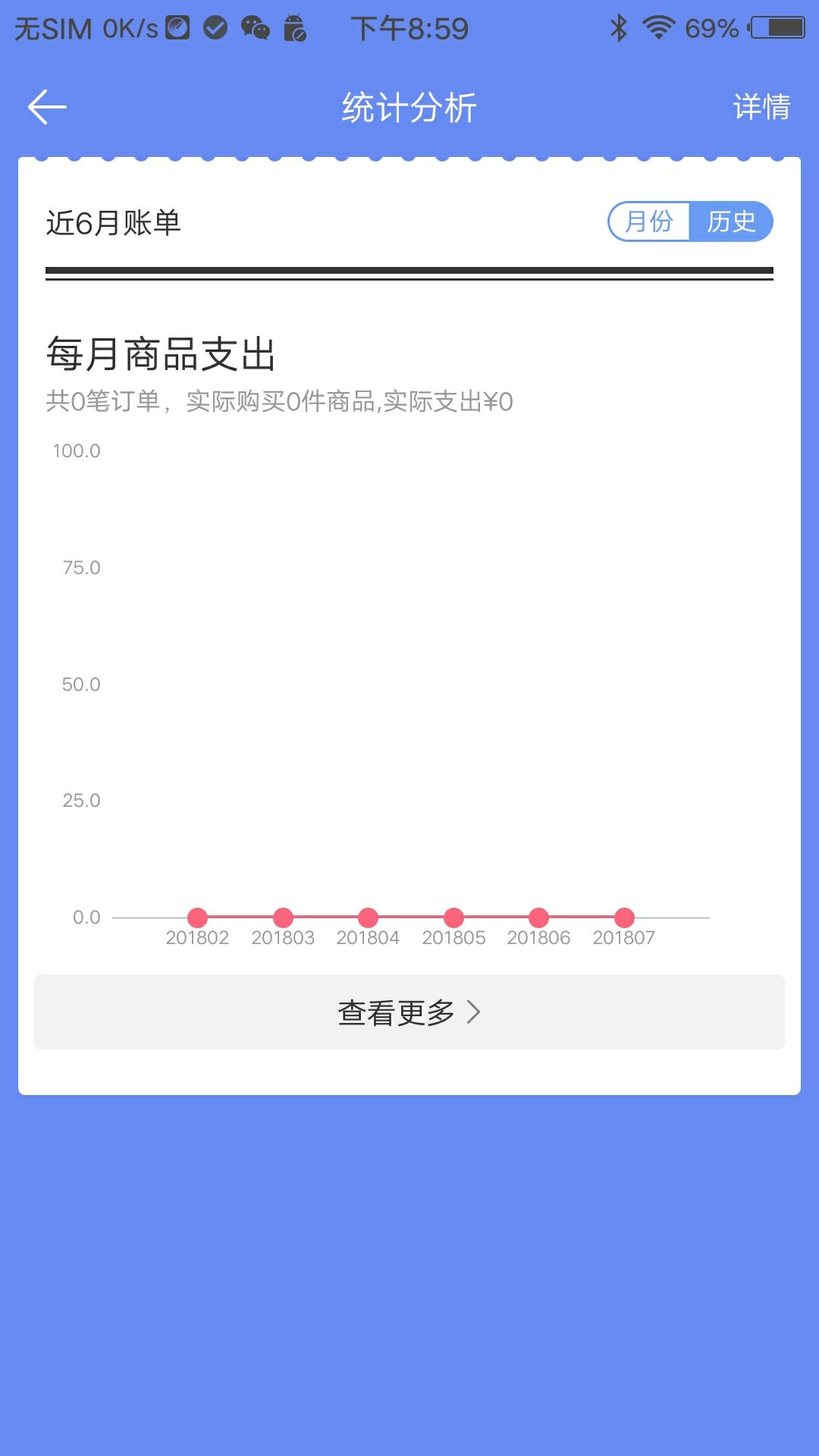Go back using the top-left arrow
Screen dimensions: 819x1456
47,107
